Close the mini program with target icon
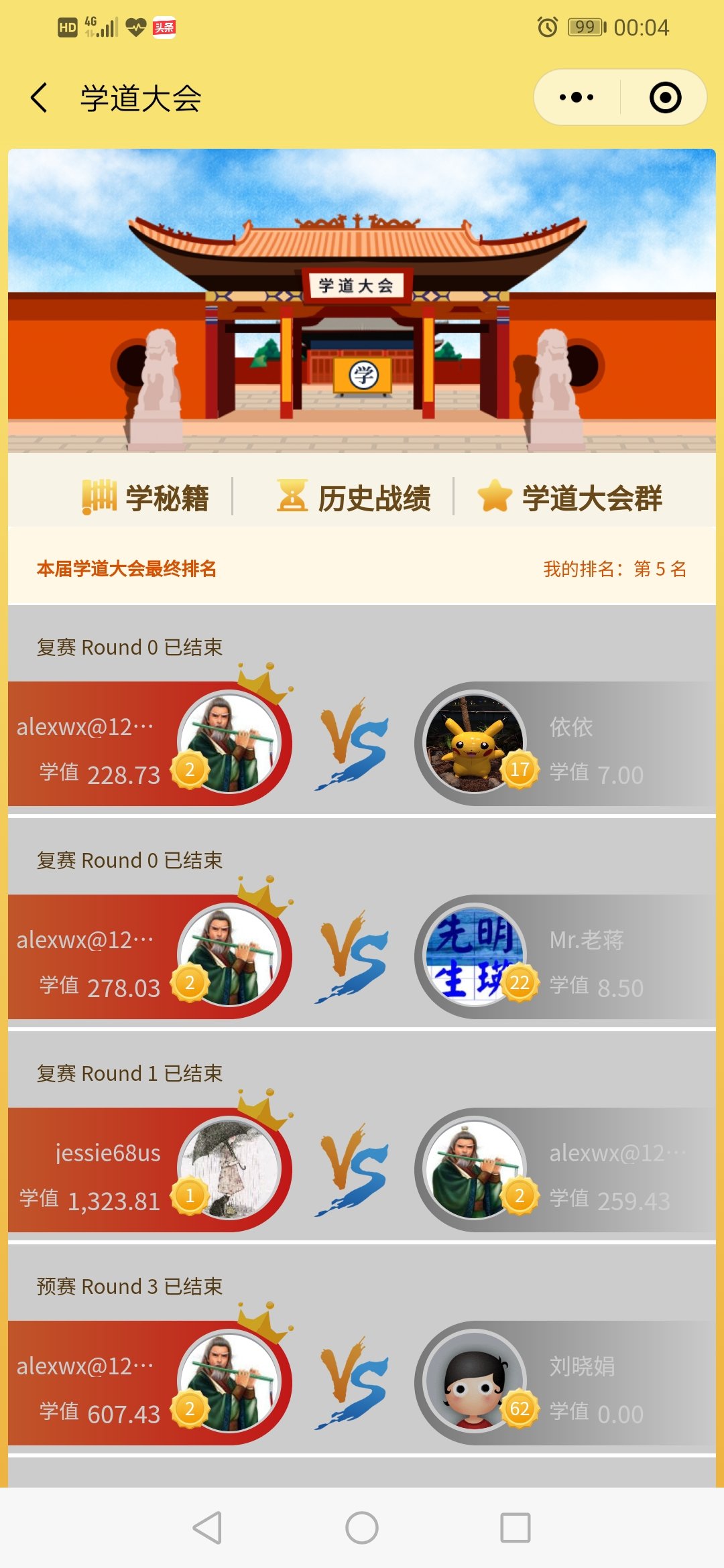Screen dimensions: 724x1568 (x=665, y=98)
